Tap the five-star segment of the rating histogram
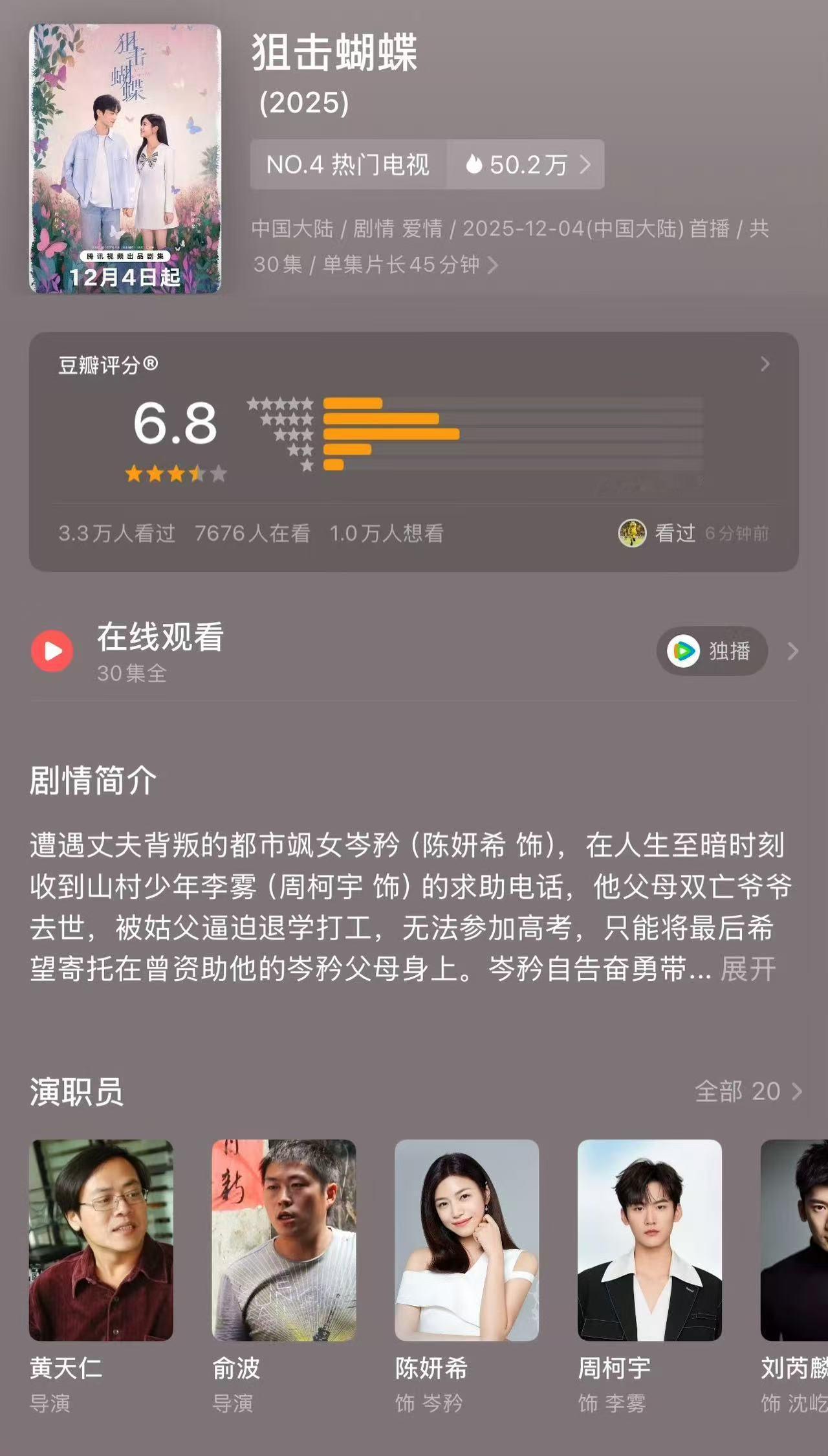 point(353,403)
